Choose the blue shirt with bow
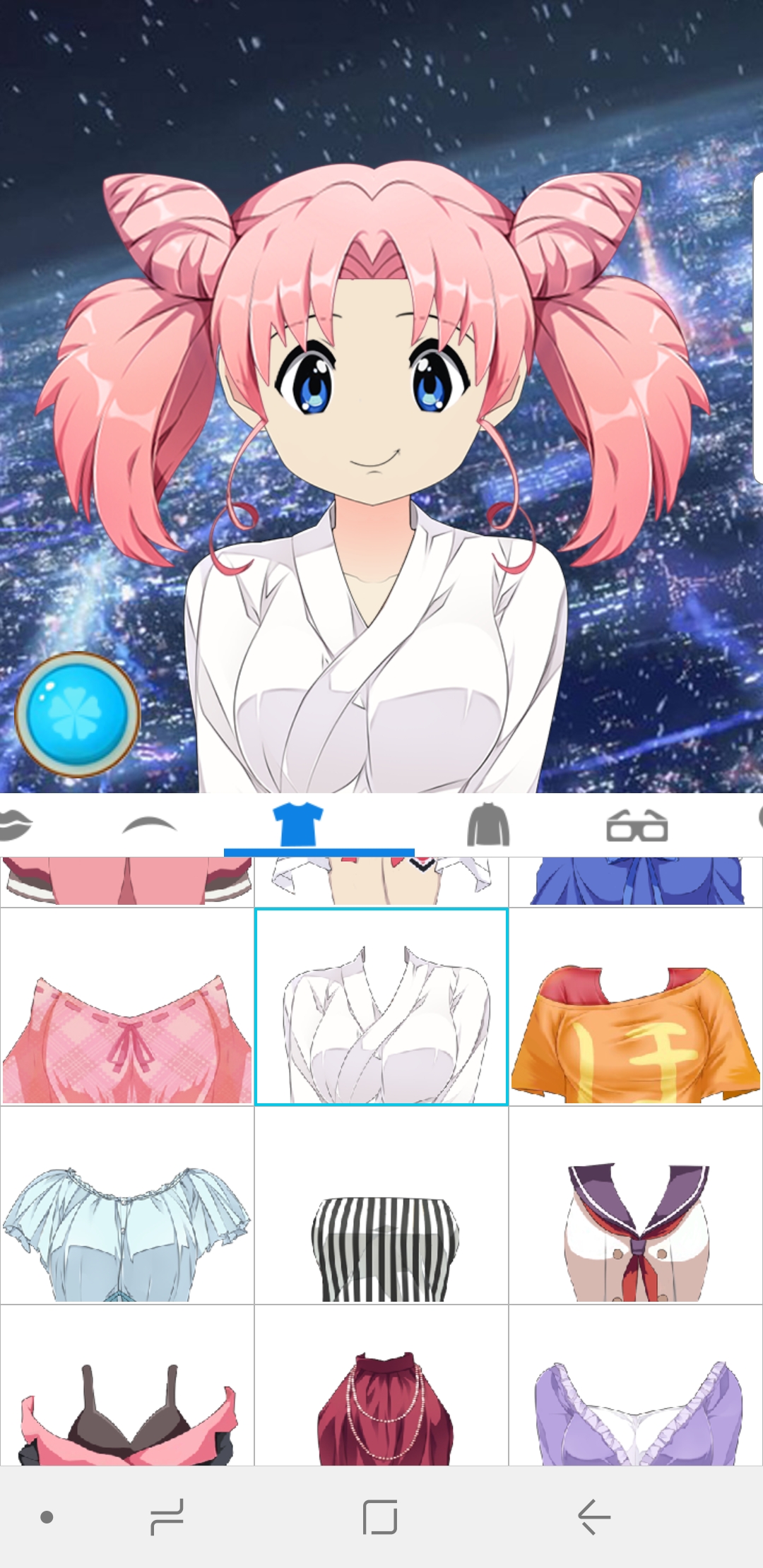 coord(636,881)
